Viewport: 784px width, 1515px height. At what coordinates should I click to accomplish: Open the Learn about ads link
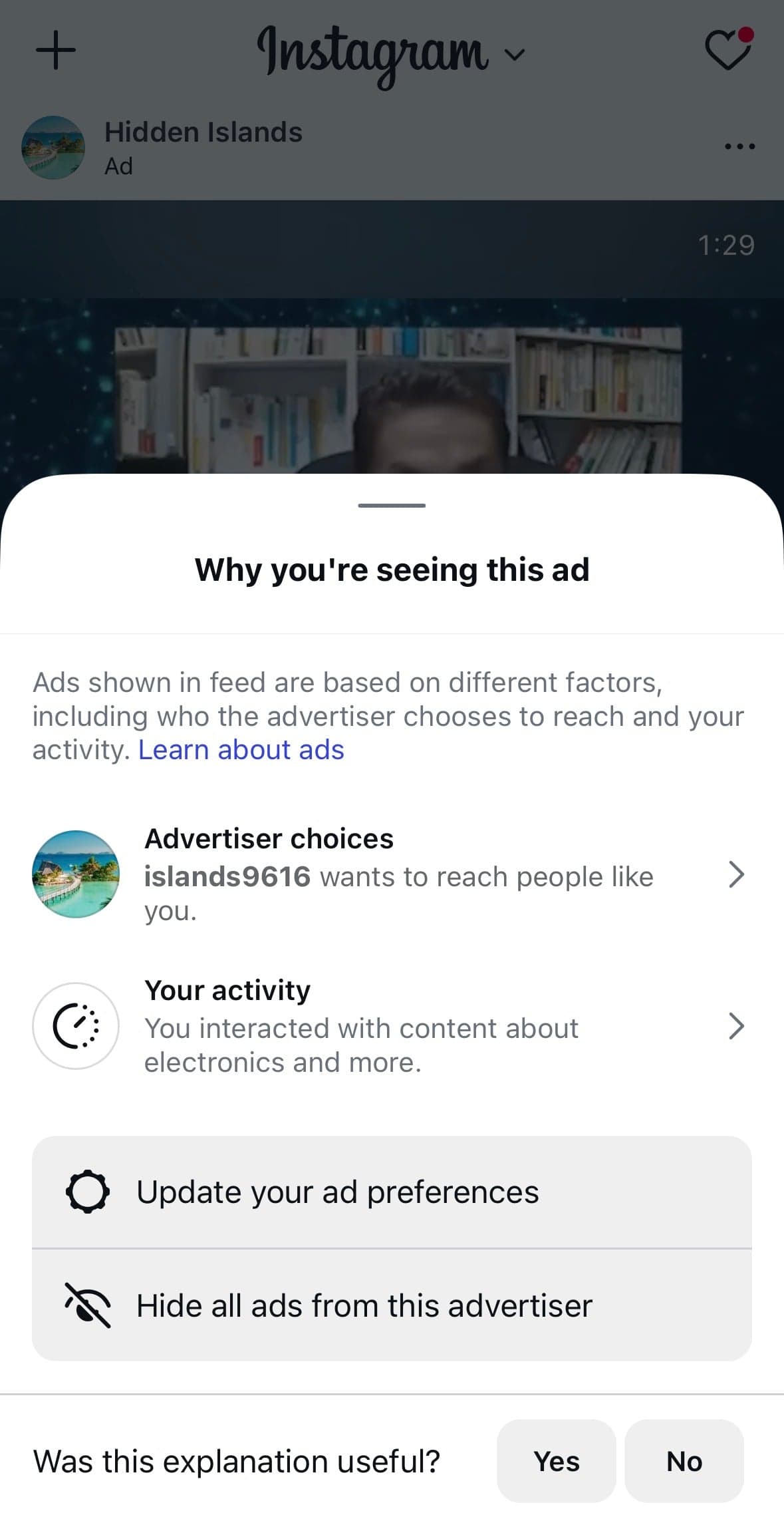pos(241,750)
